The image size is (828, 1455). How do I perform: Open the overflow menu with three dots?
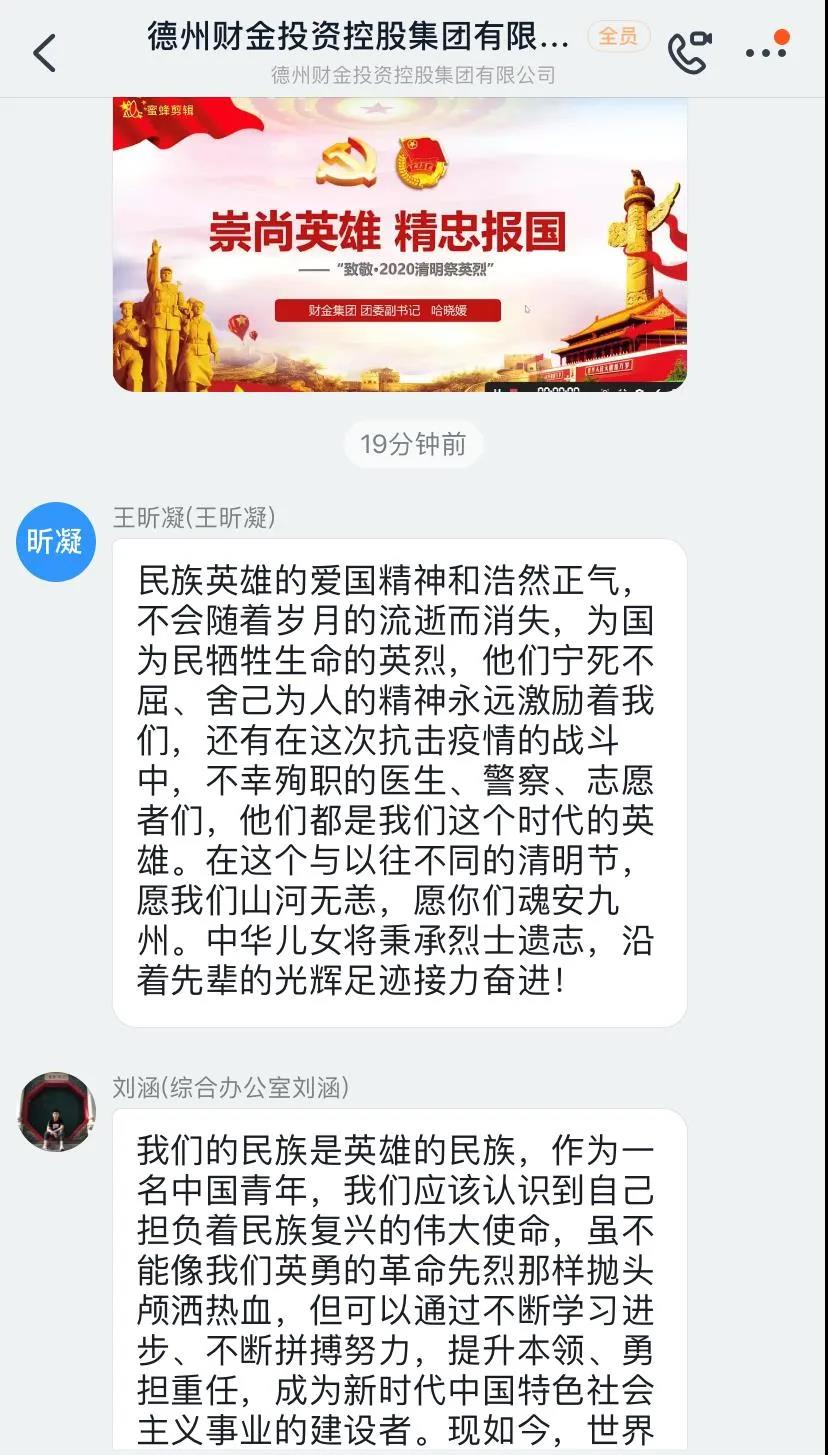[x=766, y=53]
